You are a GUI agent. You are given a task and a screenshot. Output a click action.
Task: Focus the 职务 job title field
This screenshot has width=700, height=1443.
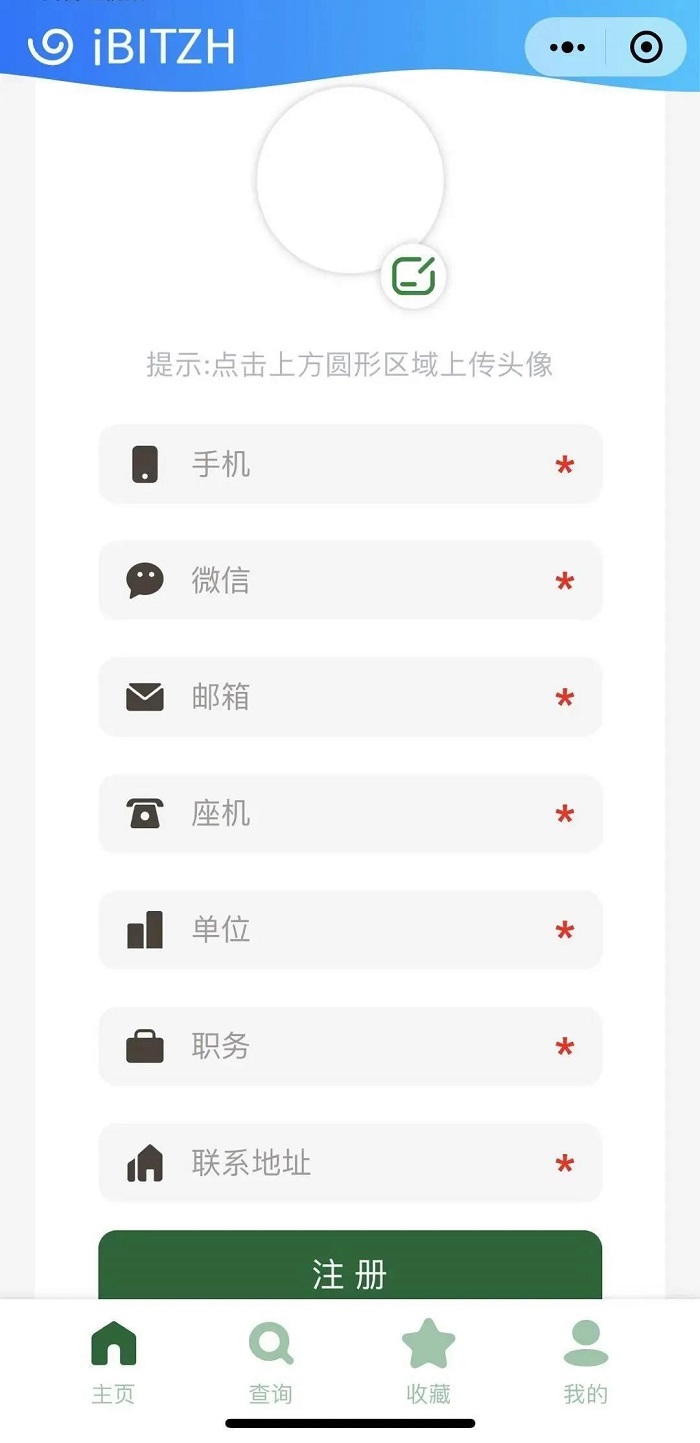coord(350,1047)
